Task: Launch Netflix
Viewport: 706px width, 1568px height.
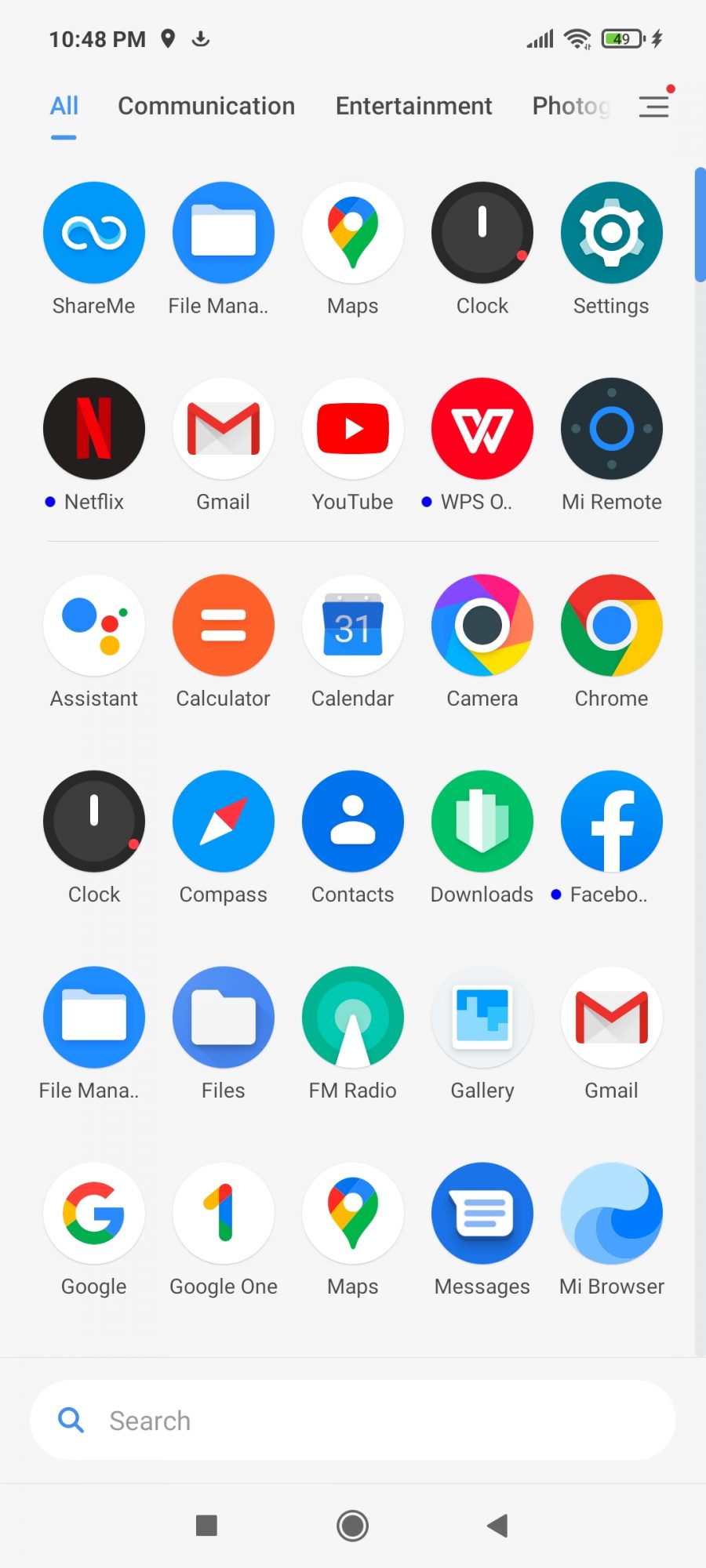Action: click(x=94, y=429)
